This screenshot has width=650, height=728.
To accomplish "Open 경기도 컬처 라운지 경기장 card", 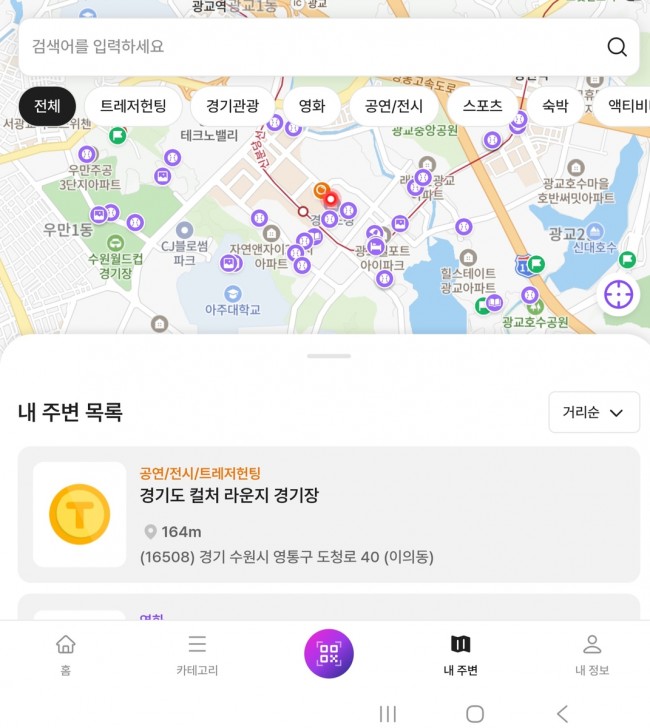I will point(329,514).
